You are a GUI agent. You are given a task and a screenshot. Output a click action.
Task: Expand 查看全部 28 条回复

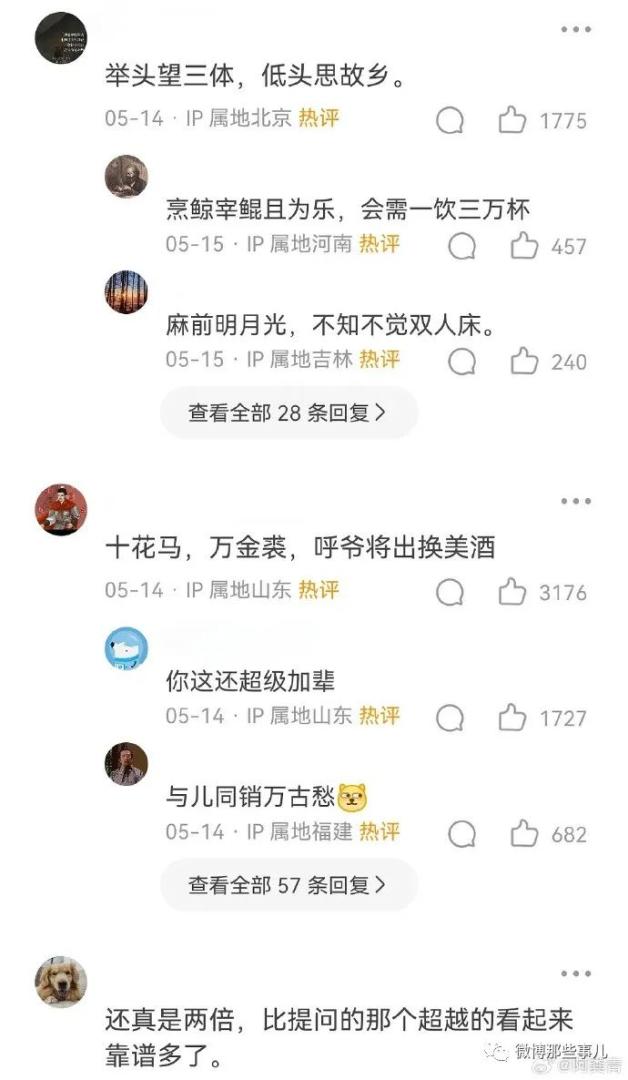288,412
